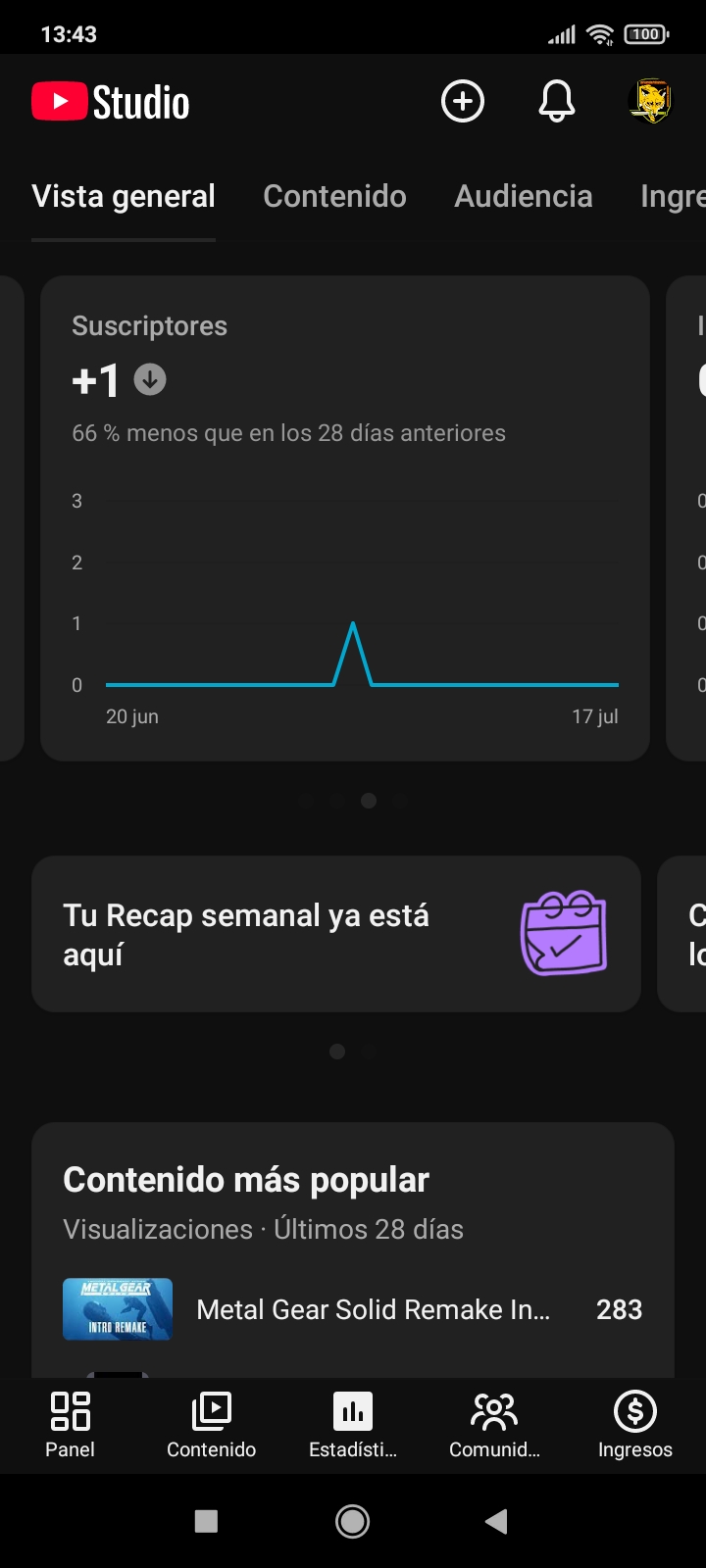Viewport: 706px width, 1568px height.
Task: Tap the system back button
Action: pyautogui.click(x=496, y=1521)
